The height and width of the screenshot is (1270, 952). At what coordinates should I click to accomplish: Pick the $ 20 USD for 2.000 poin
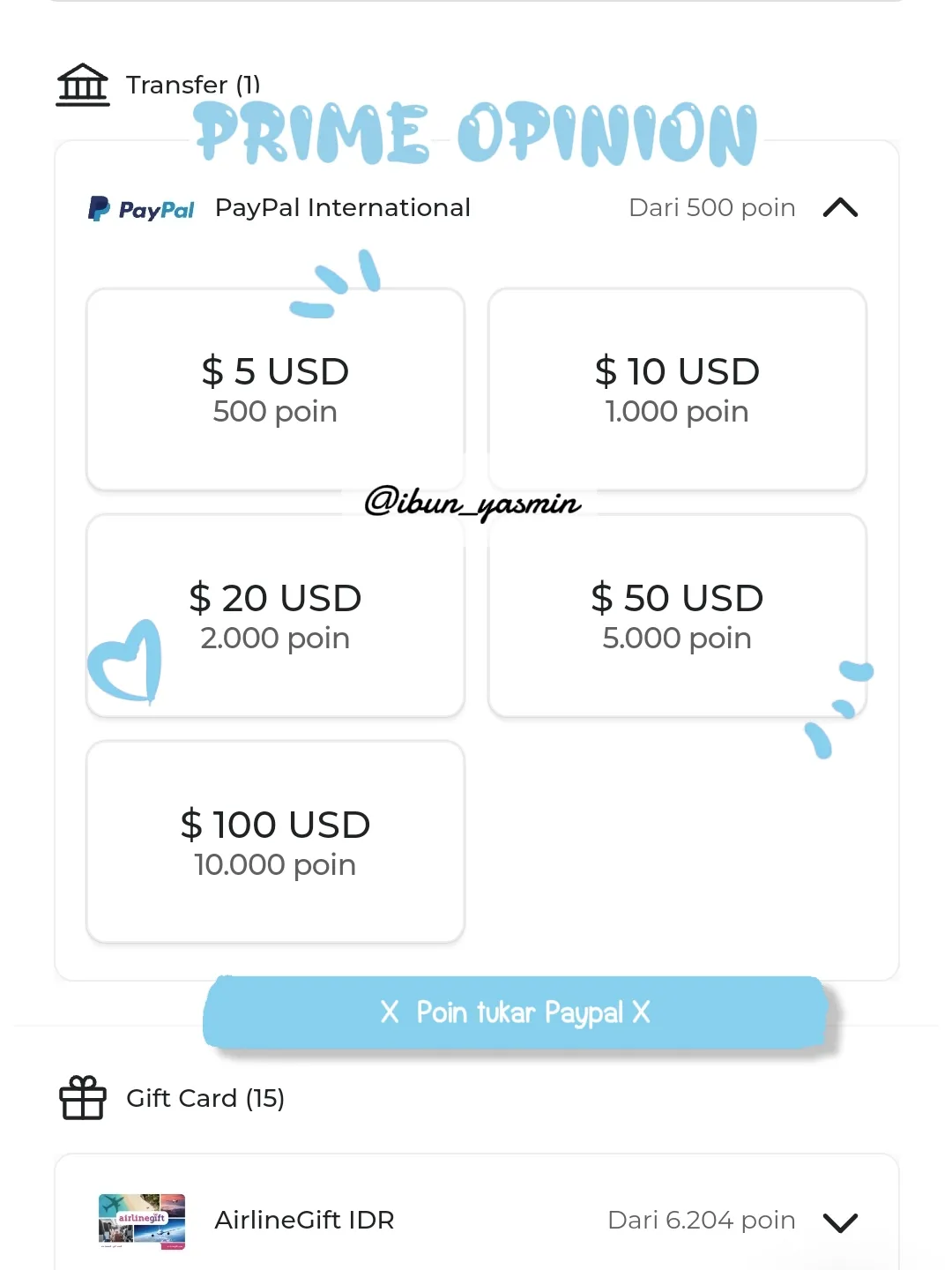point(275,616)
